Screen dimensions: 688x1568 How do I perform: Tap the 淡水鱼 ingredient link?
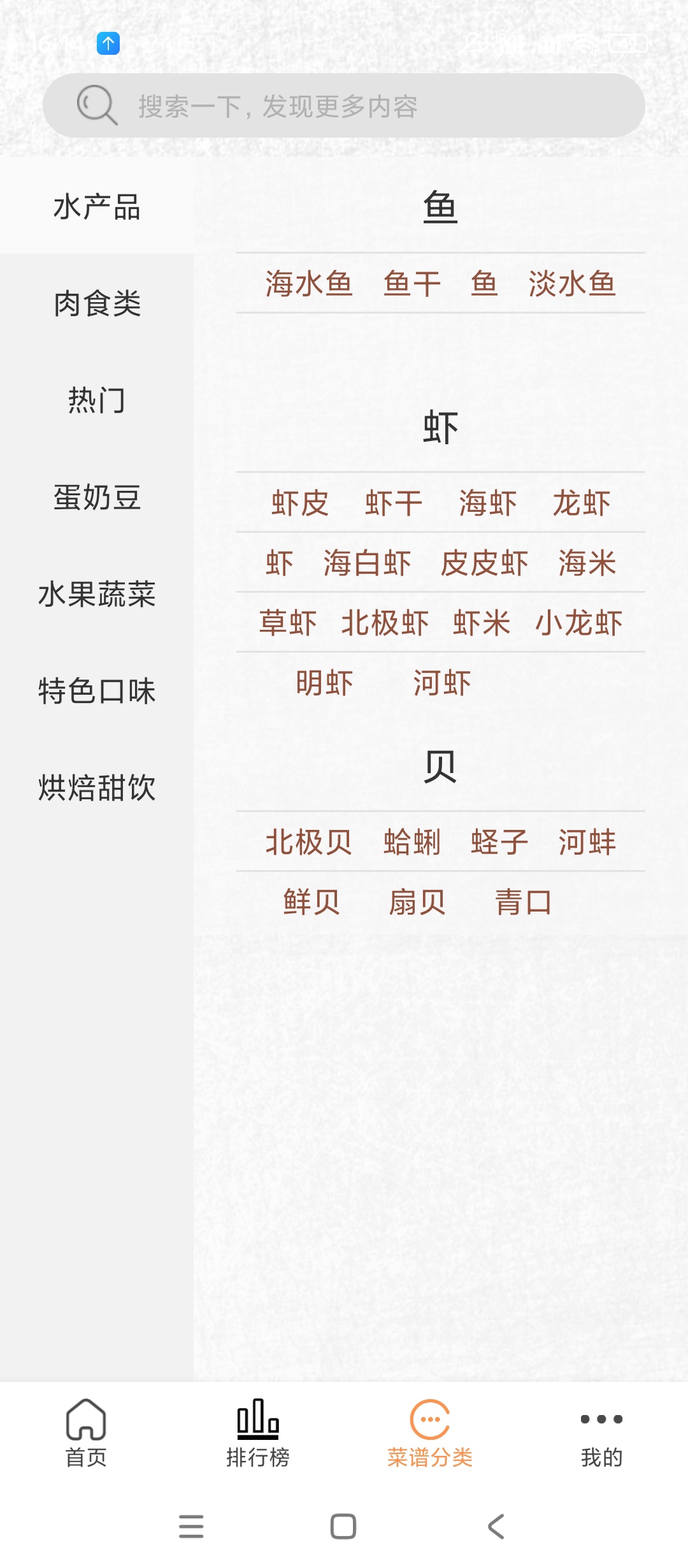coord(572,284)
